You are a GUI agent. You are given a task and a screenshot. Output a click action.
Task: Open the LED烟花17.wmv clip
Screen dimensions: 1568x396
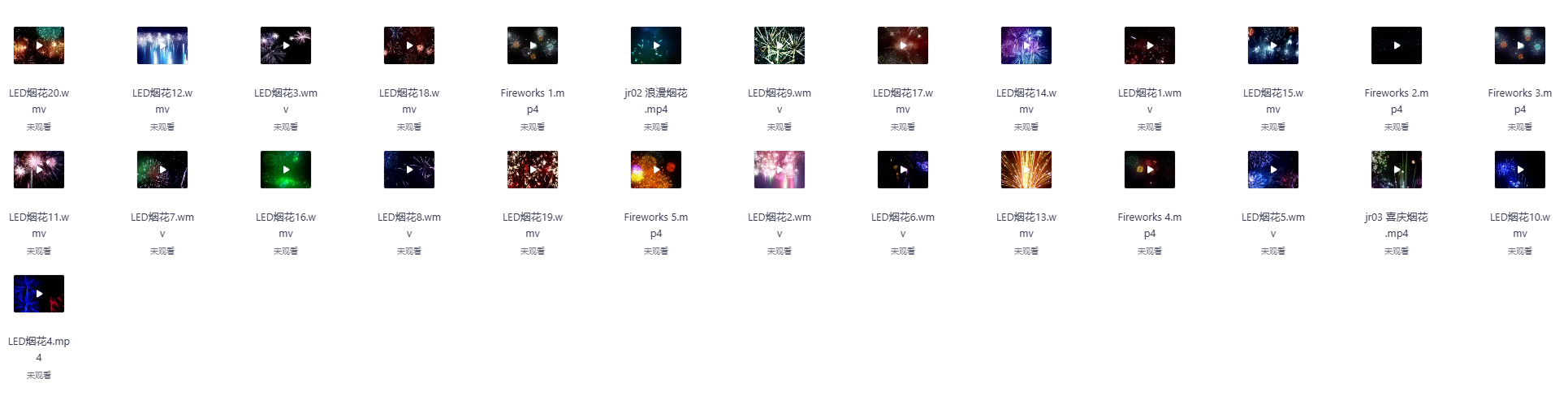[x=903, y=45]
